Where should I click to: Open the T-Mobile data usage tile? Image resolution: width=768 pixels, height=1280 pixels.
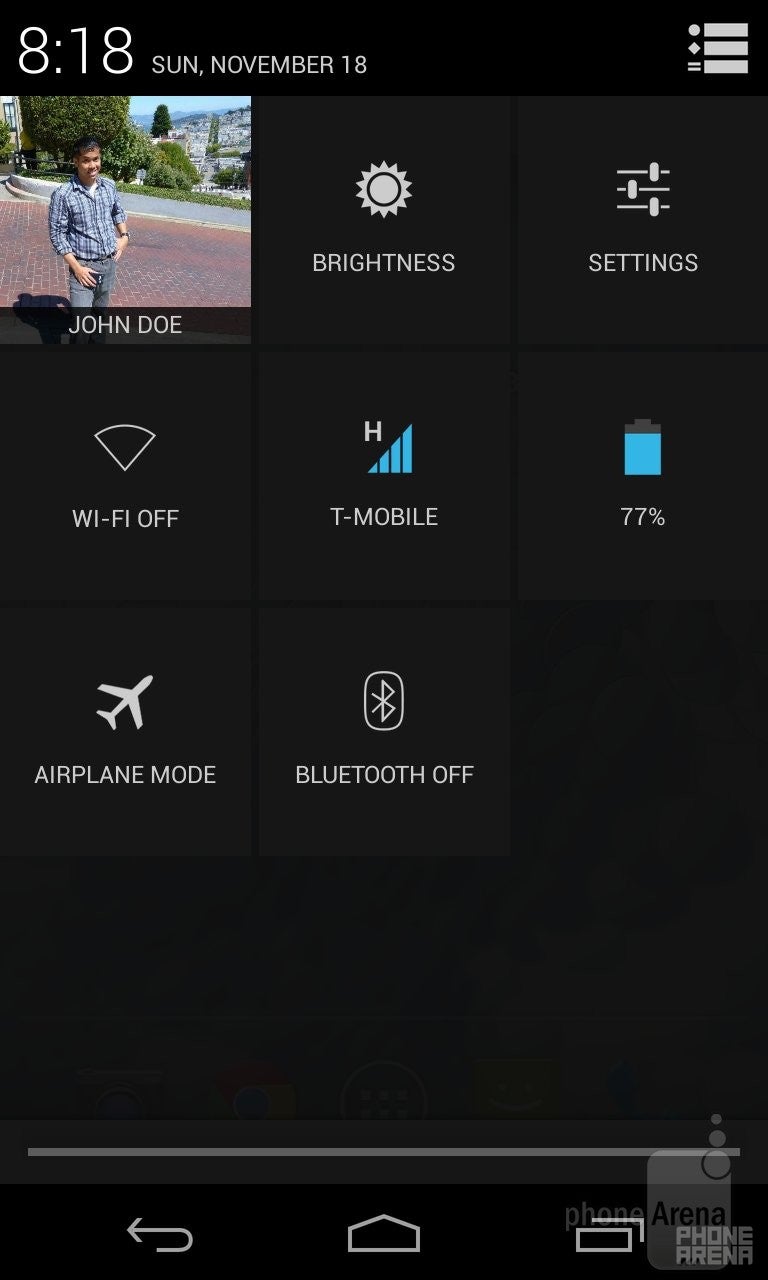(x=384, y=476)
